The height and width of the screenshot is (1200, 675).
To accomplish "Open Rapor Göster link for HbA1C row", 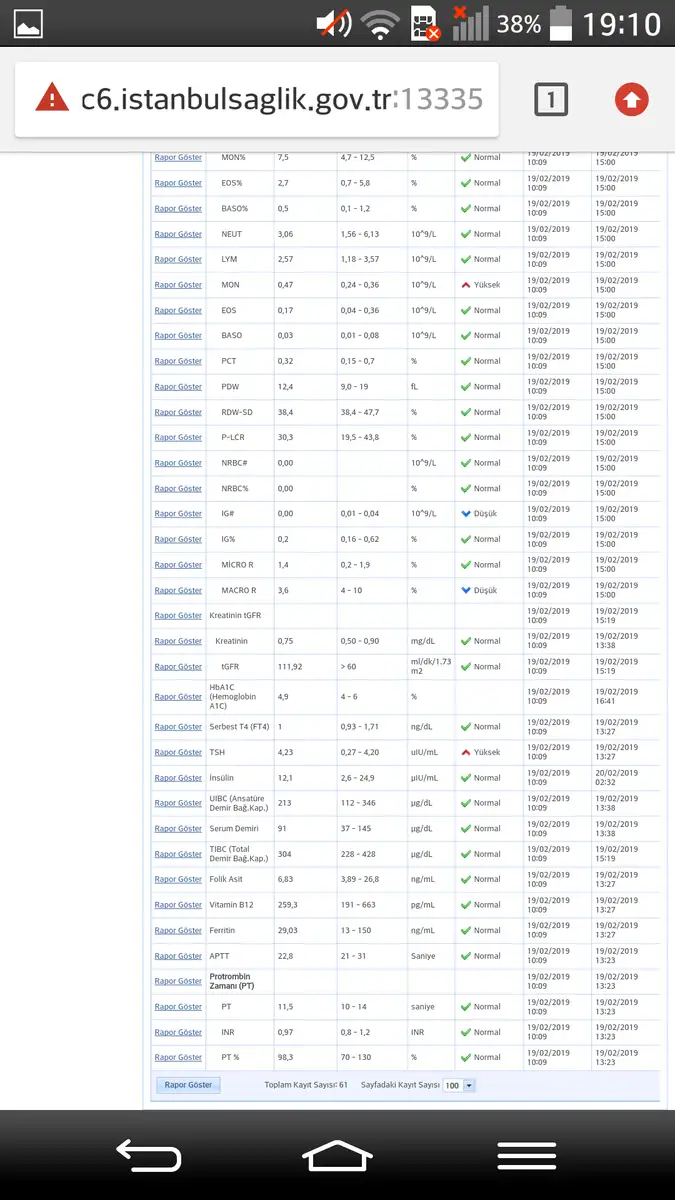I will pyautogui.click(x=178, y=697).
